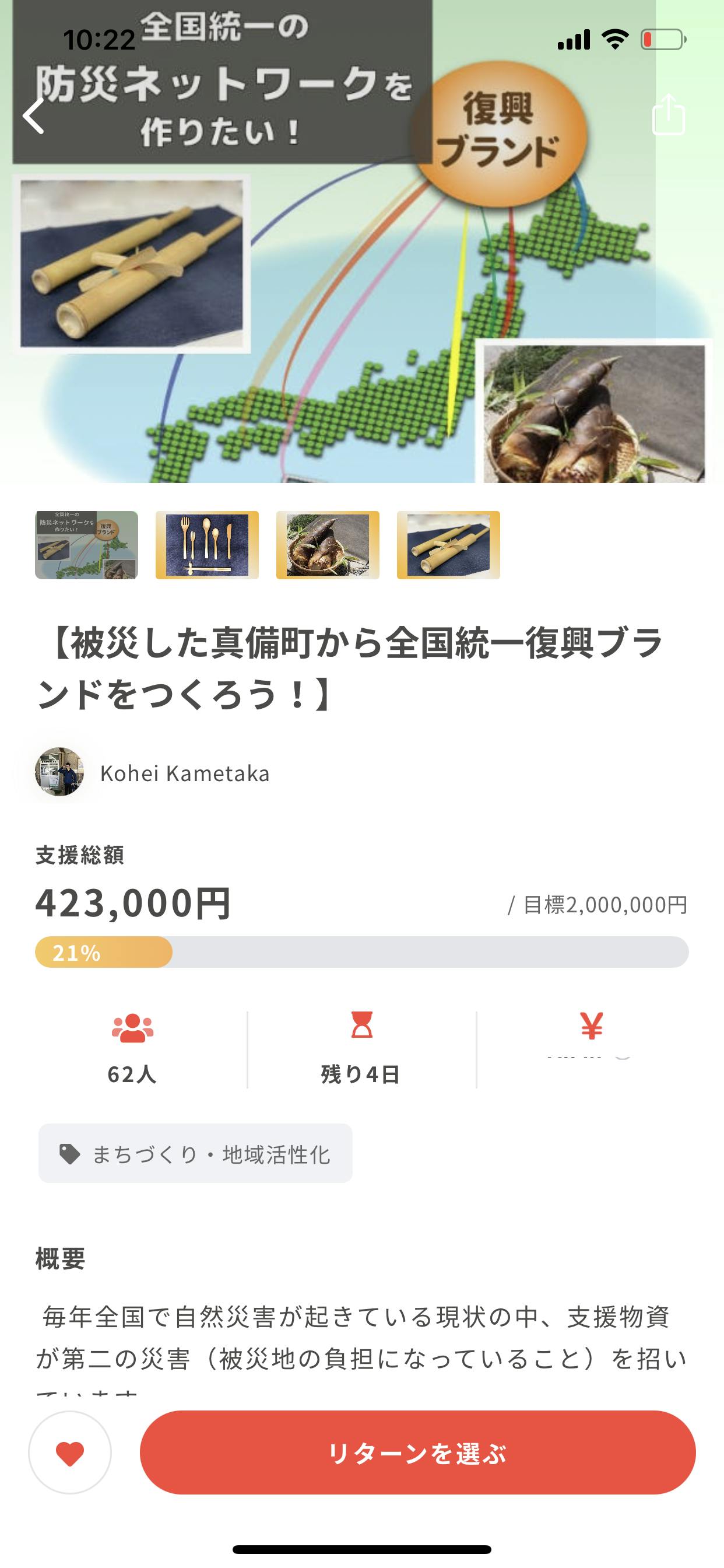The width and height of the screenshot is (724, 1568).
Task: Open the まちづくり・地域活性化 category tag
Action: coord(195,1153)
